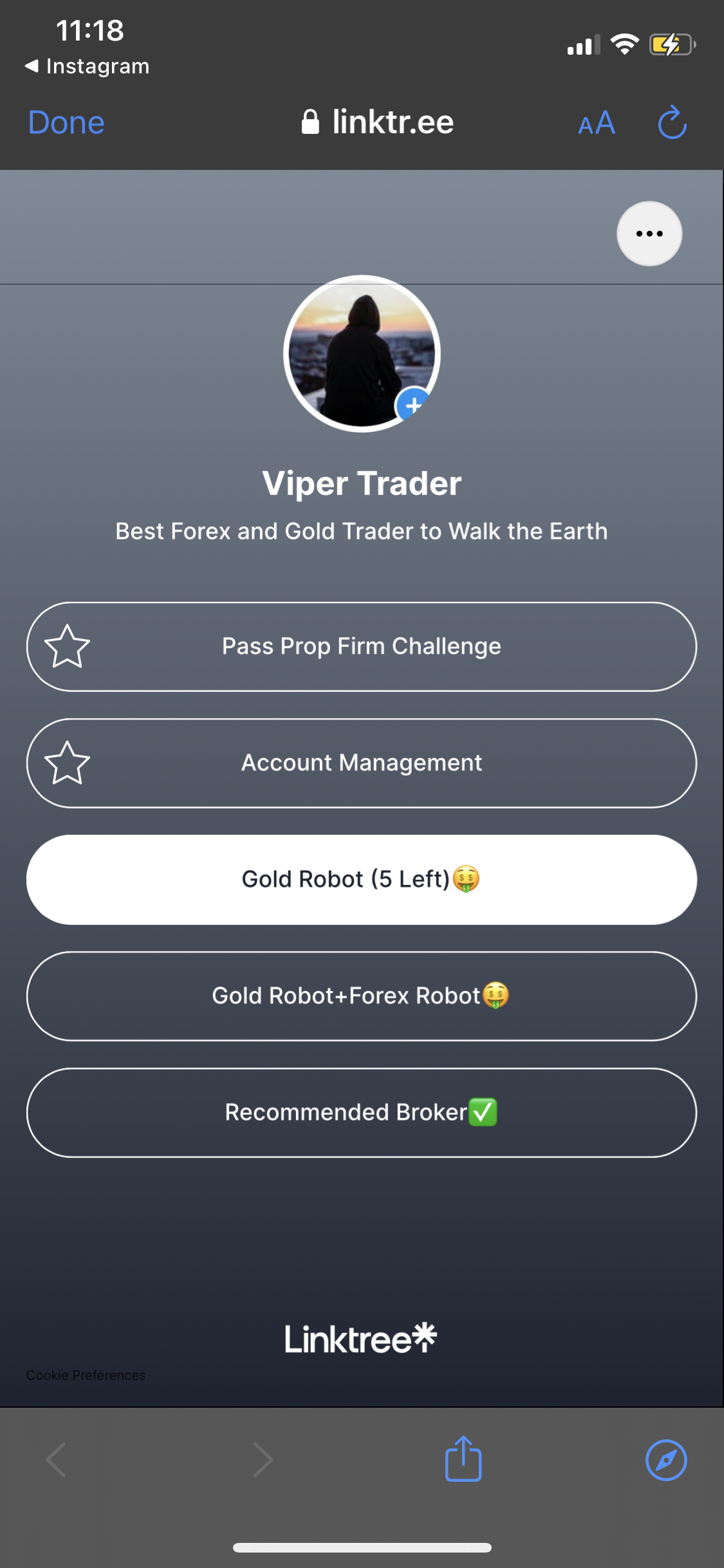
Task: Open Cookie Preferences
Action: 86,1375
